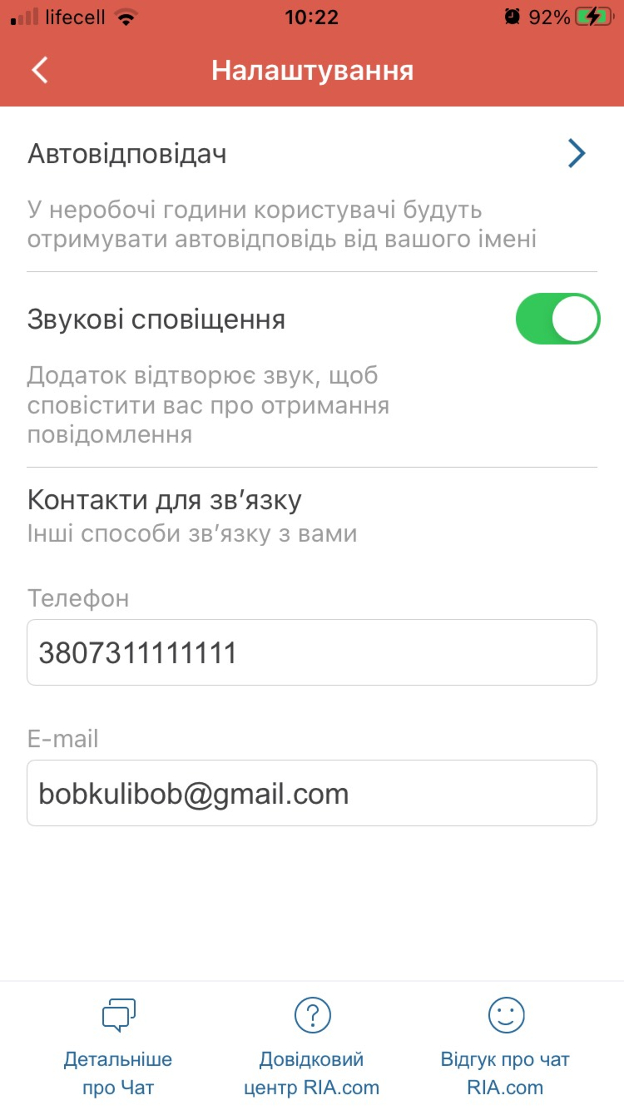
Task: Go back from Налаштування screen
Action: [x=40, y=71]
